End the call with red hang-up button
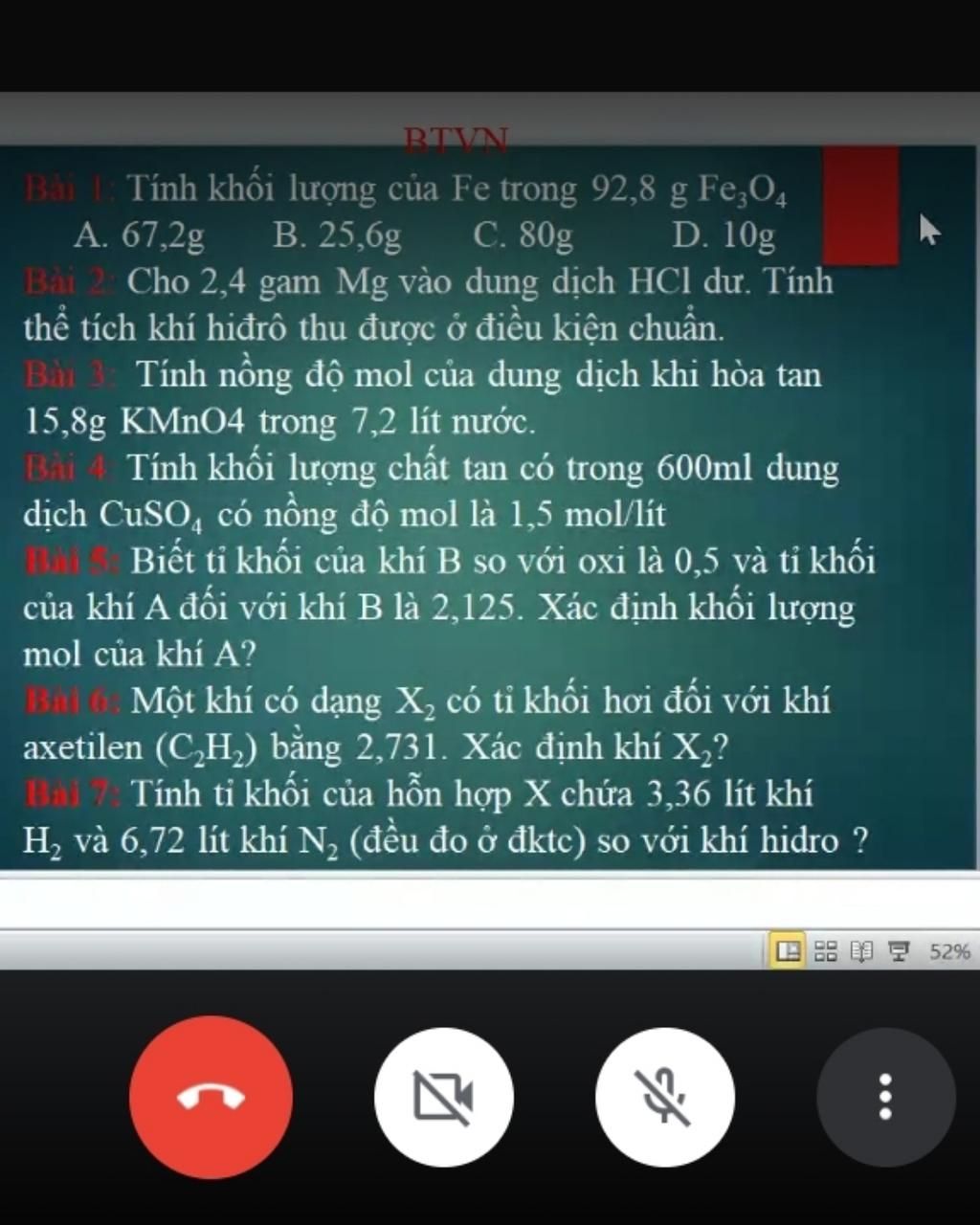980x1225 pixels. pos(211,1097)
